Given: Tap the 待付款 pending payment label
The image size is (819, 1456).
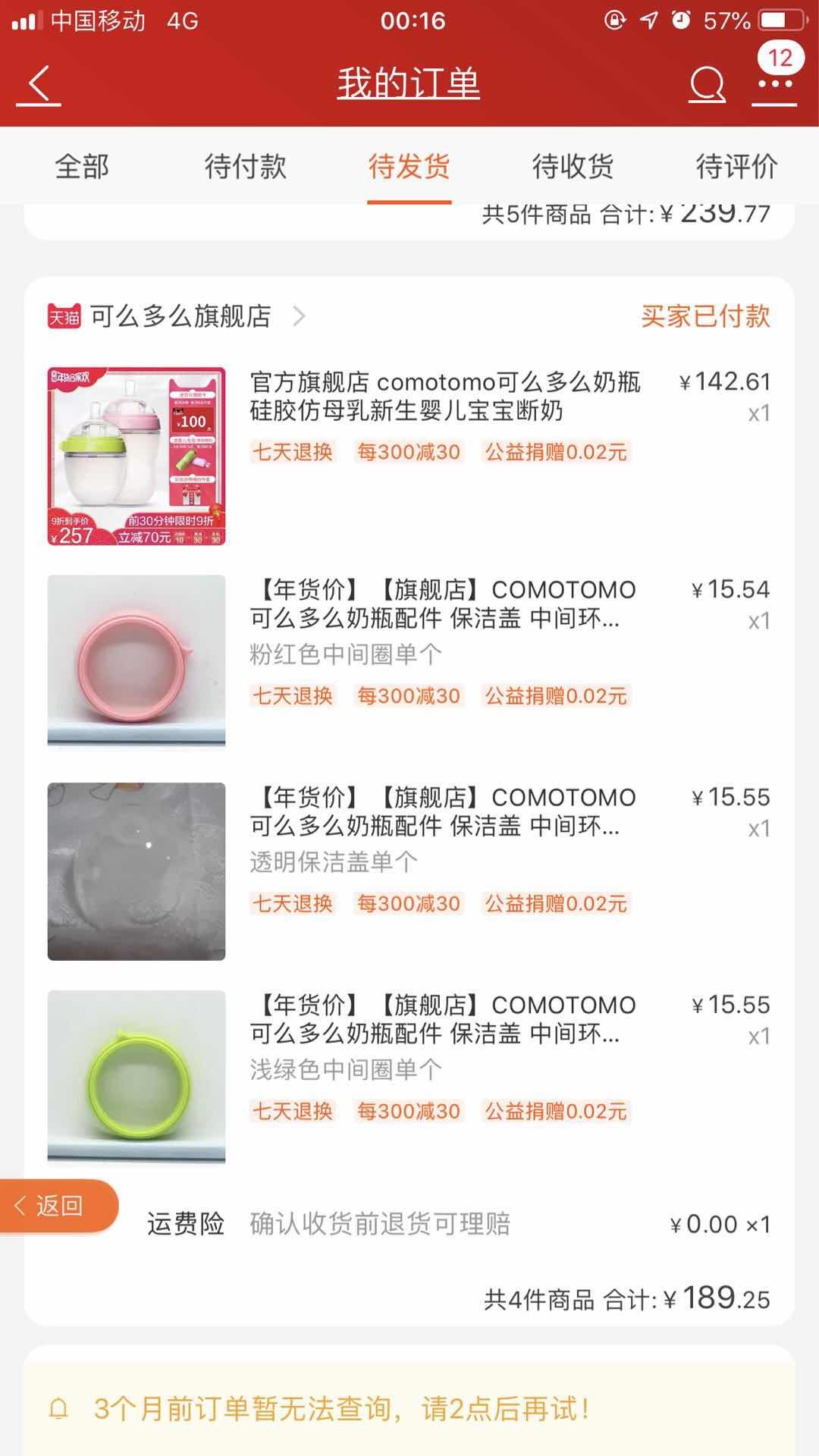Looking at the screenshot, I should pos(246,166).
